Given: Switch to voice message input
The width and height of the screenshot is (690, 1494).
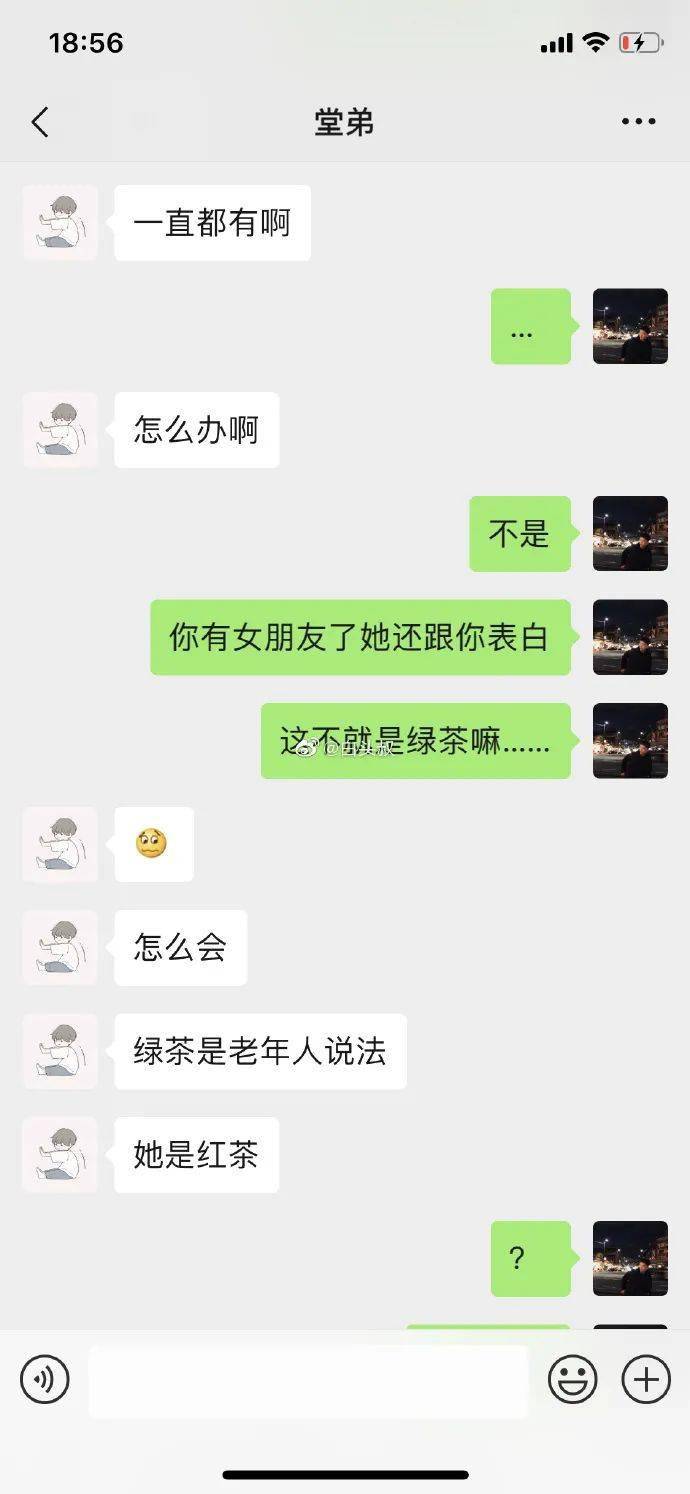Looking at the screenshot, I should (x=45, y=1381).
